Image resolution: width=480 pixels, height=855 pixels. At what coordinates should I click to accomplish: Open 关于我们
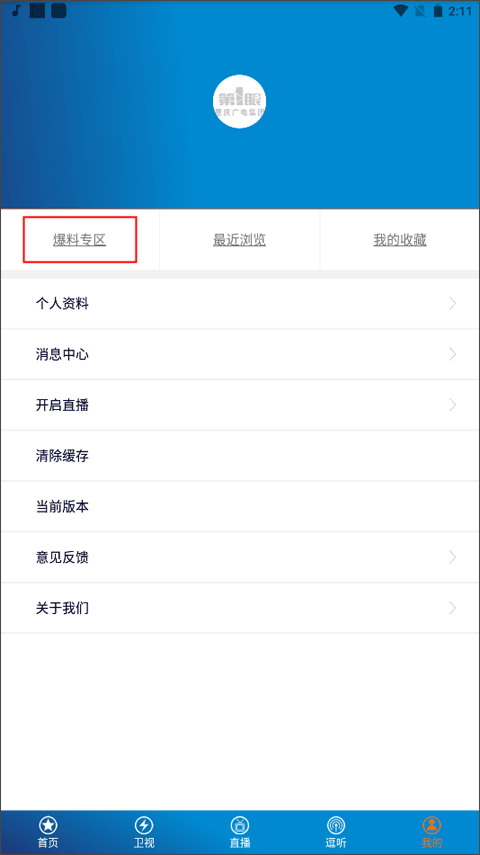(240, 608)
